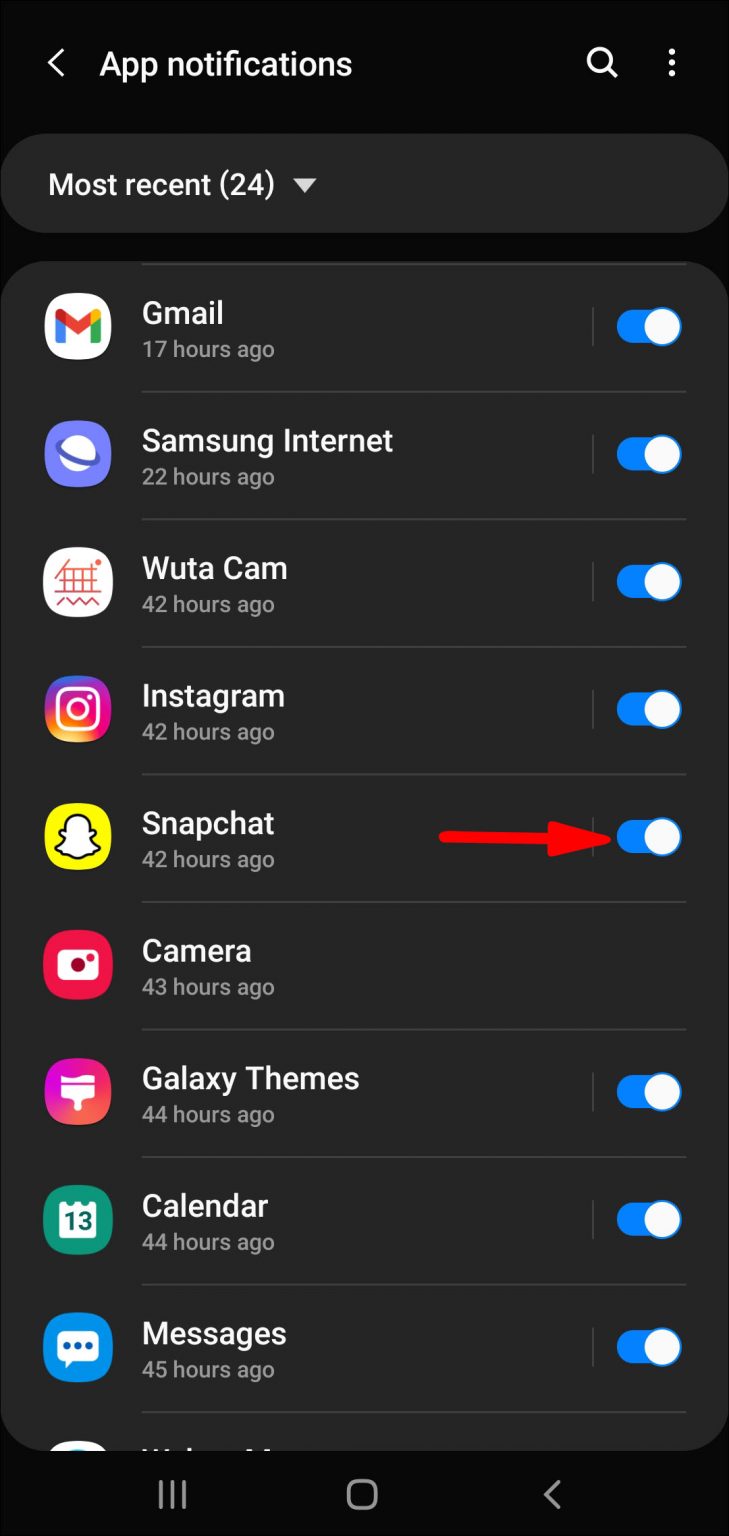Click the Galaxy Themes paintbrush icon

pos(77,1091)
